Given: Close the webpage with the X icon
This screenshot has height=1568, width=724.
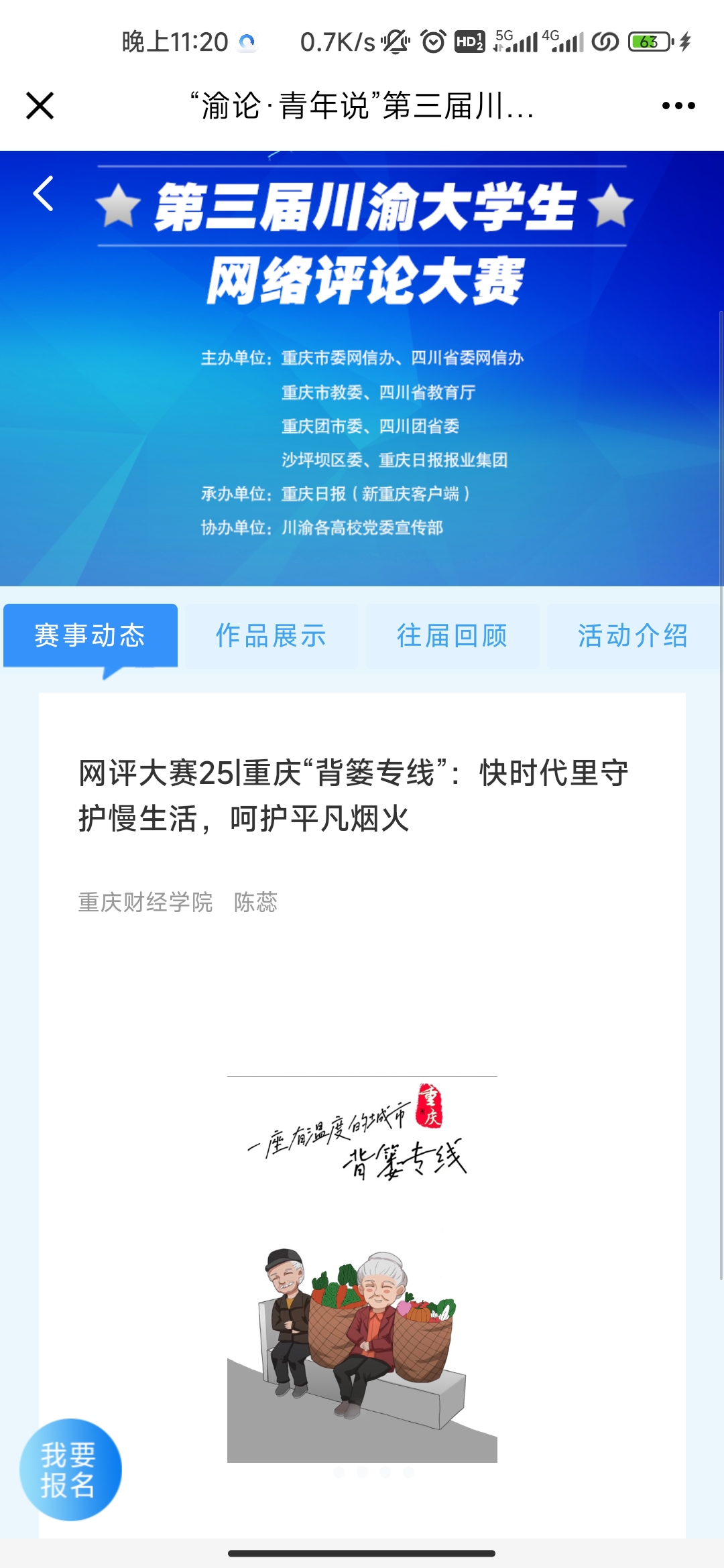Looking at the screenshot, I should point(40,106).
